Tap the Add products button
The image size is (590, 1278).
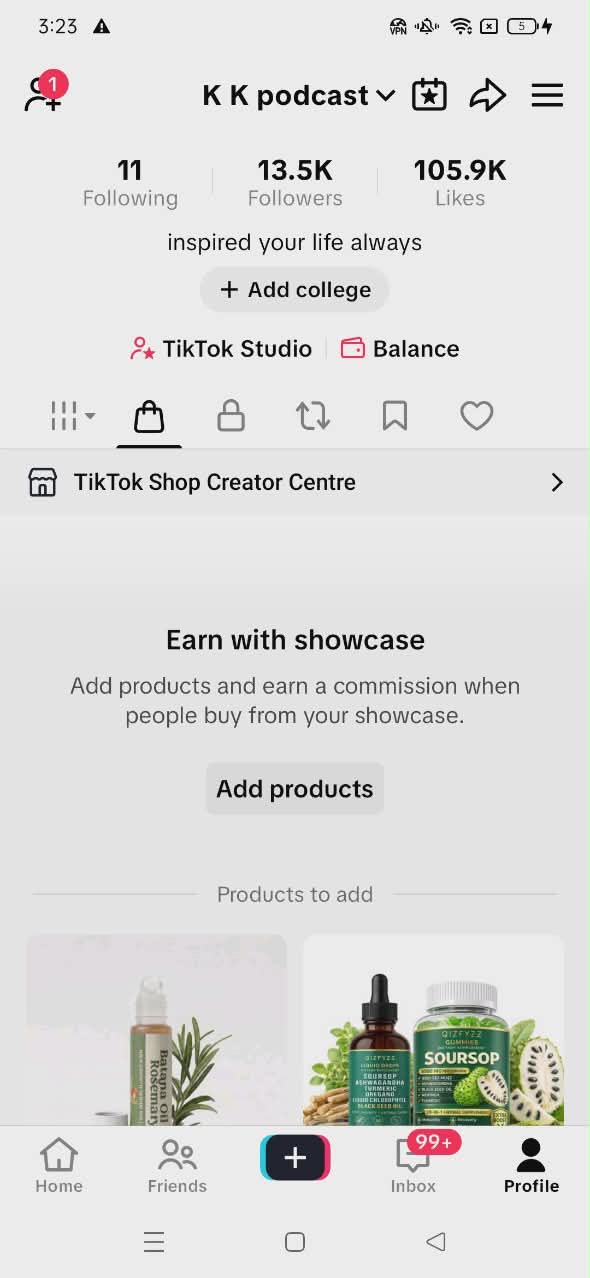pos(295,789)
